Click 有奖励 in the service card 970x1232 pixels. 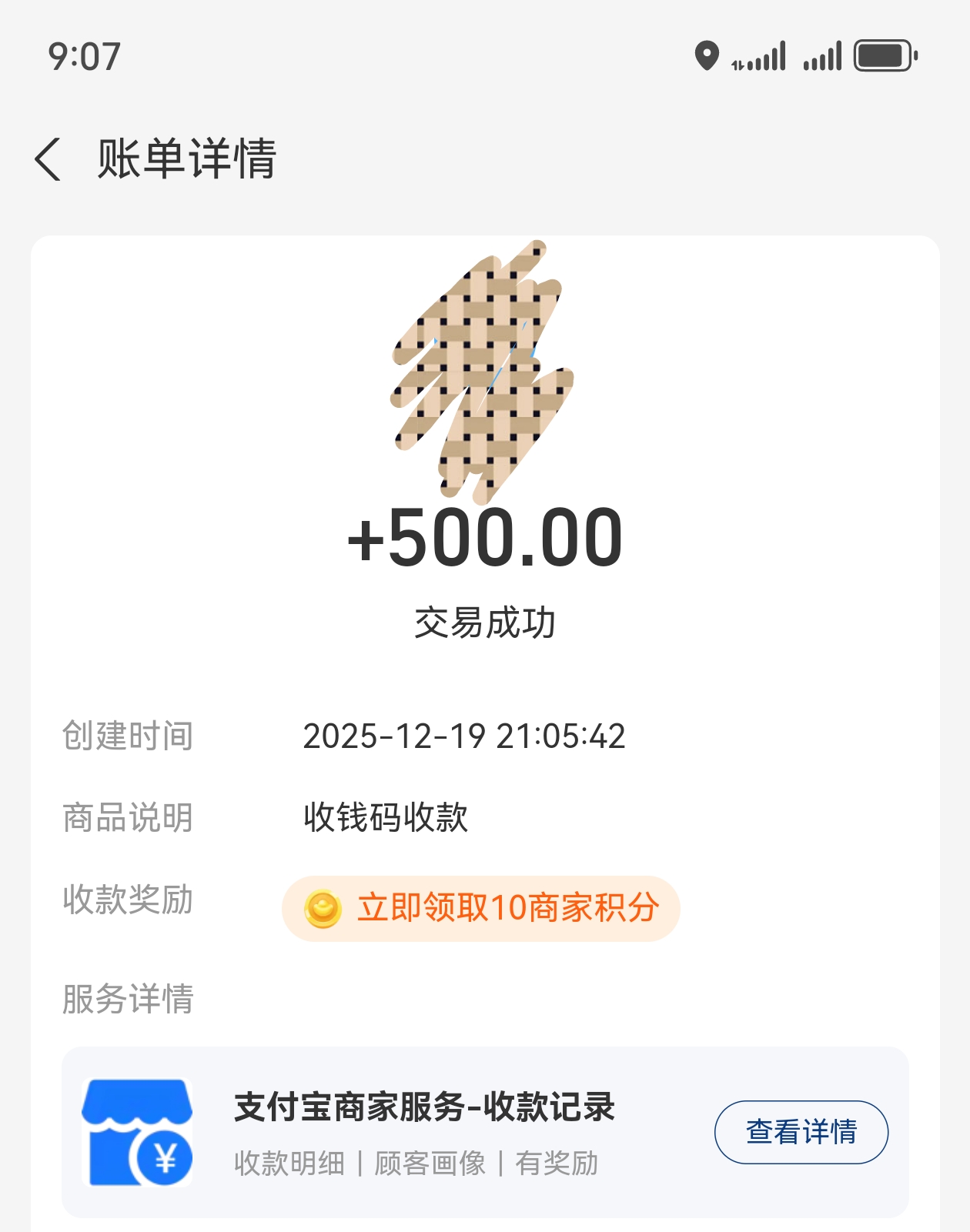(561, 1164)
